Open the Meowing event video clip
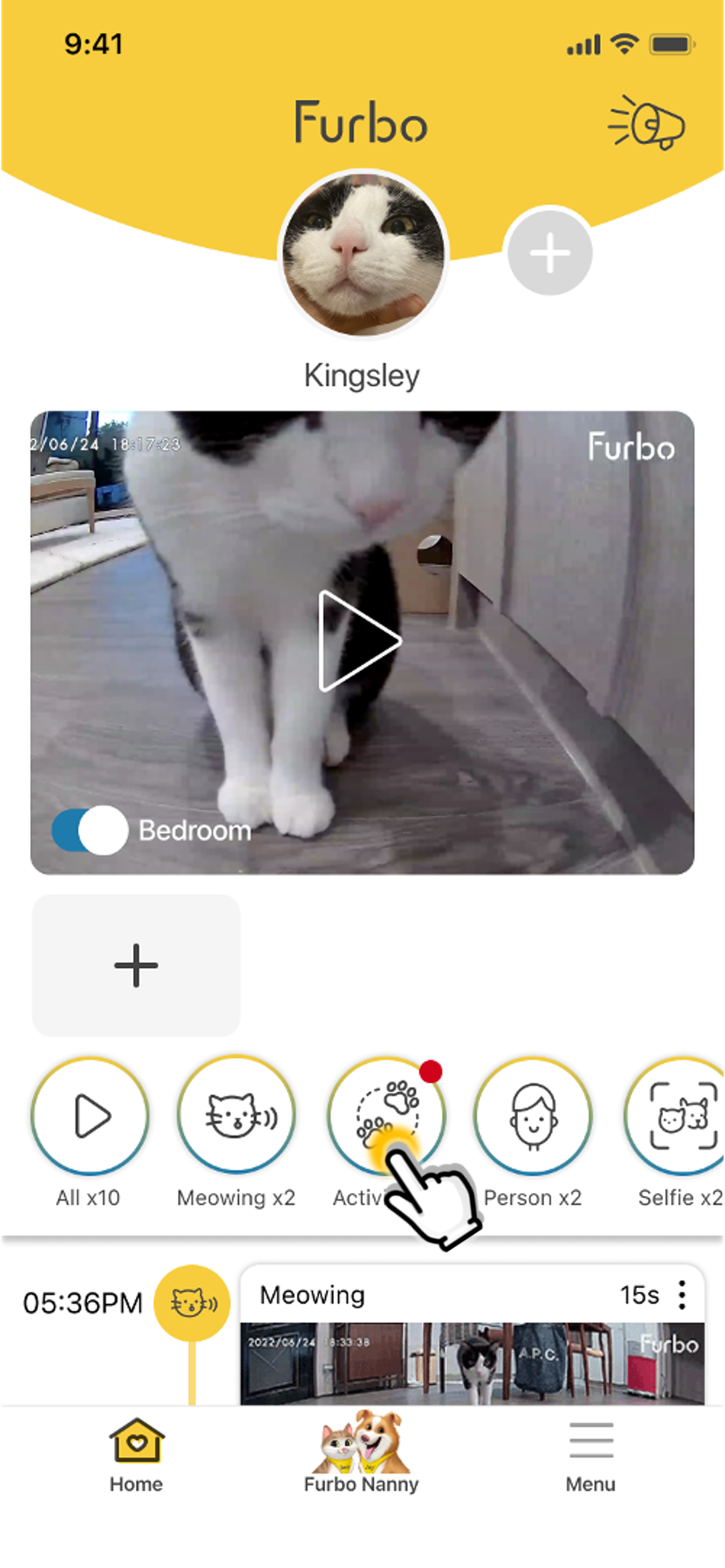Viewport: 725px width, 1568px height. (x=472, y=1362)
